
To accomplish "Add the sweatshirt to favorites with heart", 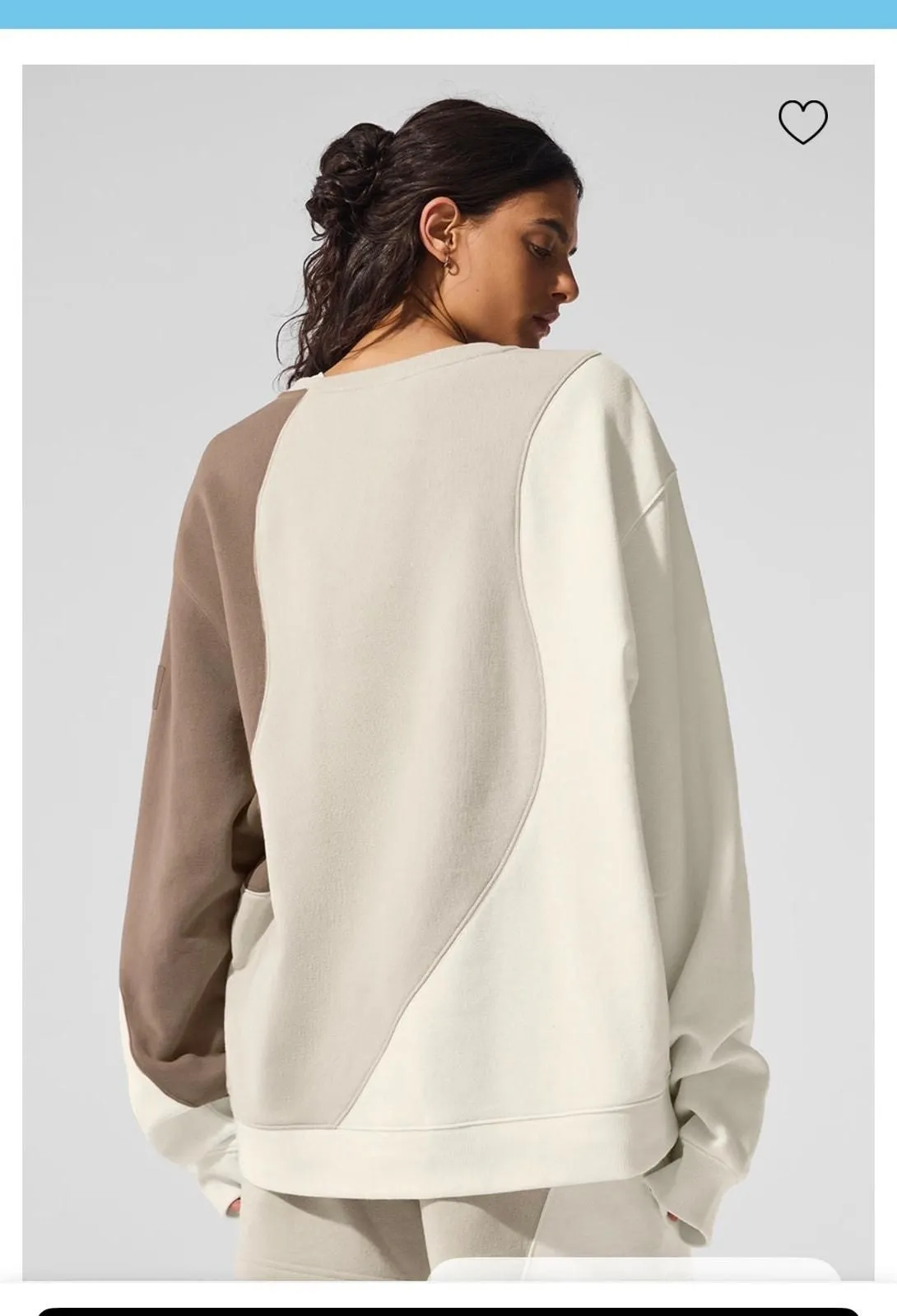I will point(802,122).
